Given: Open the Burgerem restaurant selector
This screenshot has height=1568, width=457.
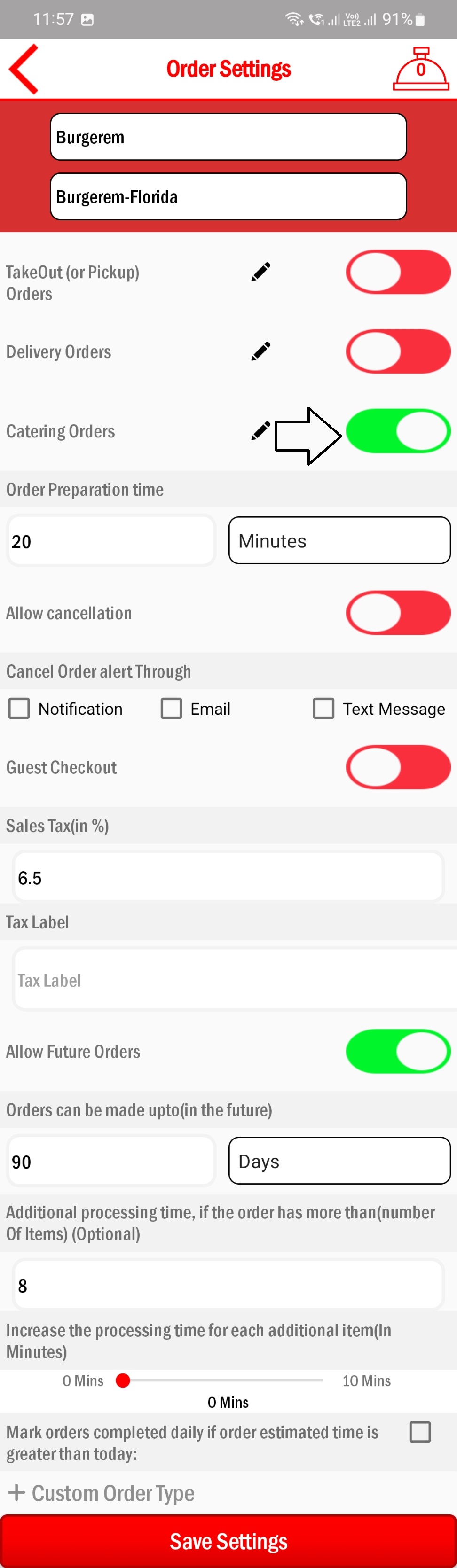Looking at the screenshot, I should (x=228, y=137).
